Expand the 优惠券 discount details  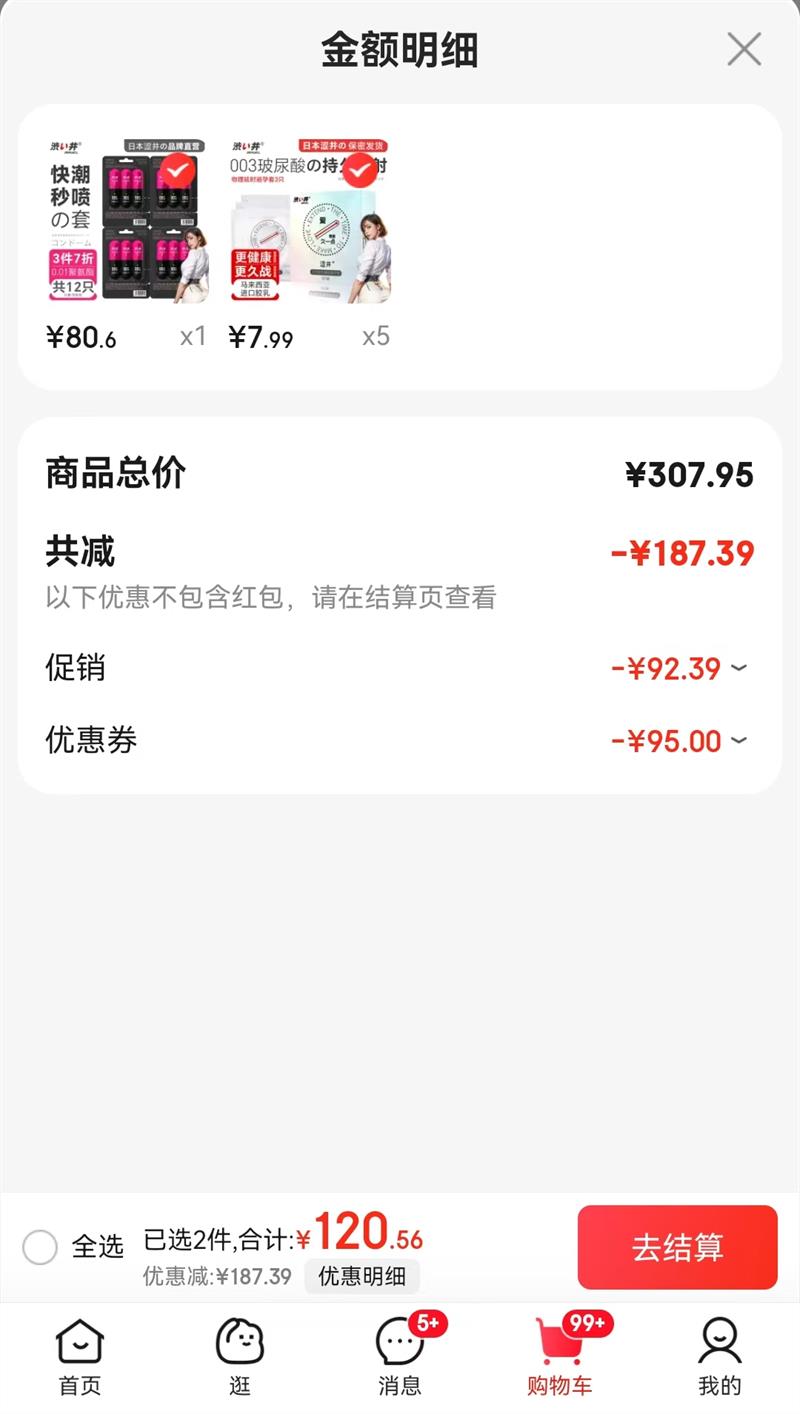pyautogui.click(x=738, y=741)
